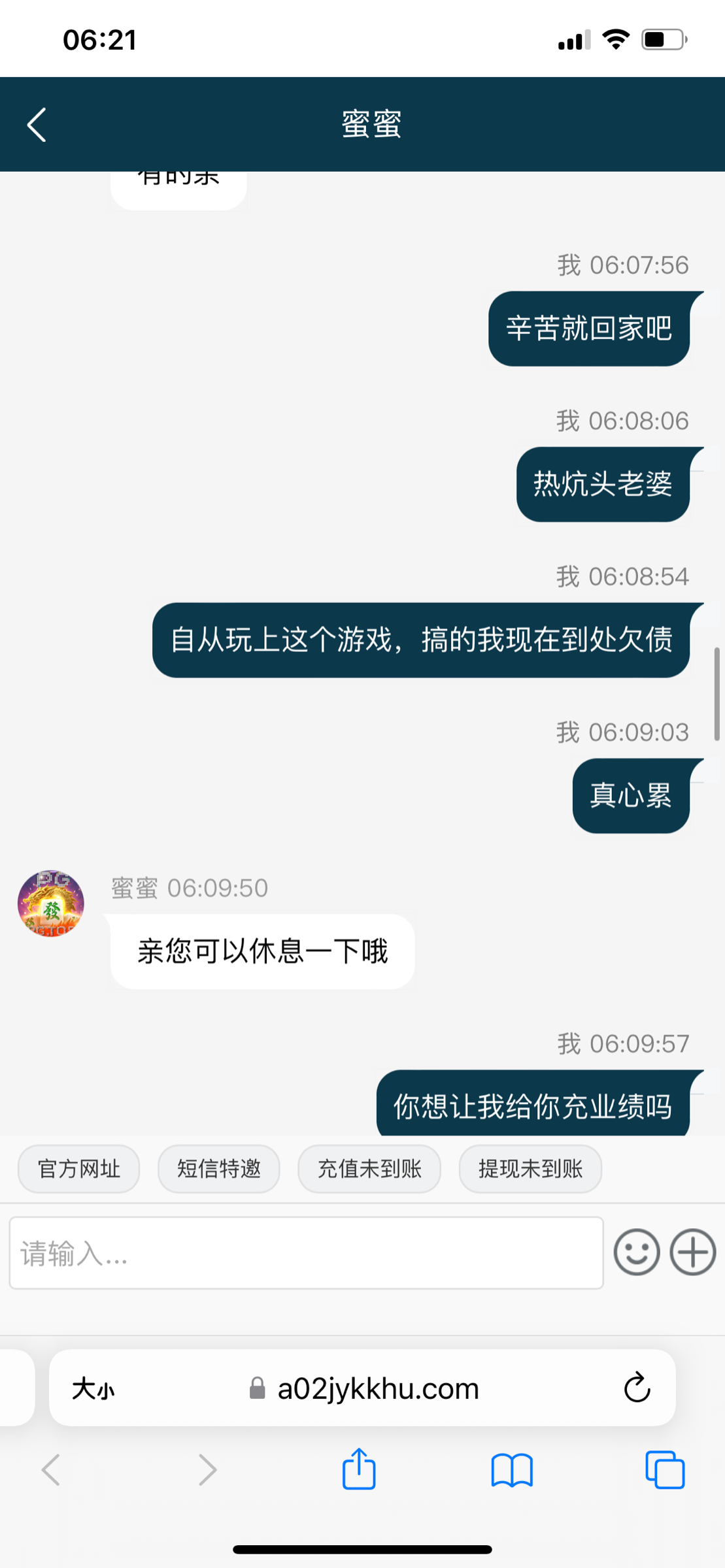
Task: Tap the a02jykkhu.com address bar
Action: click(x=378, y=1388)
